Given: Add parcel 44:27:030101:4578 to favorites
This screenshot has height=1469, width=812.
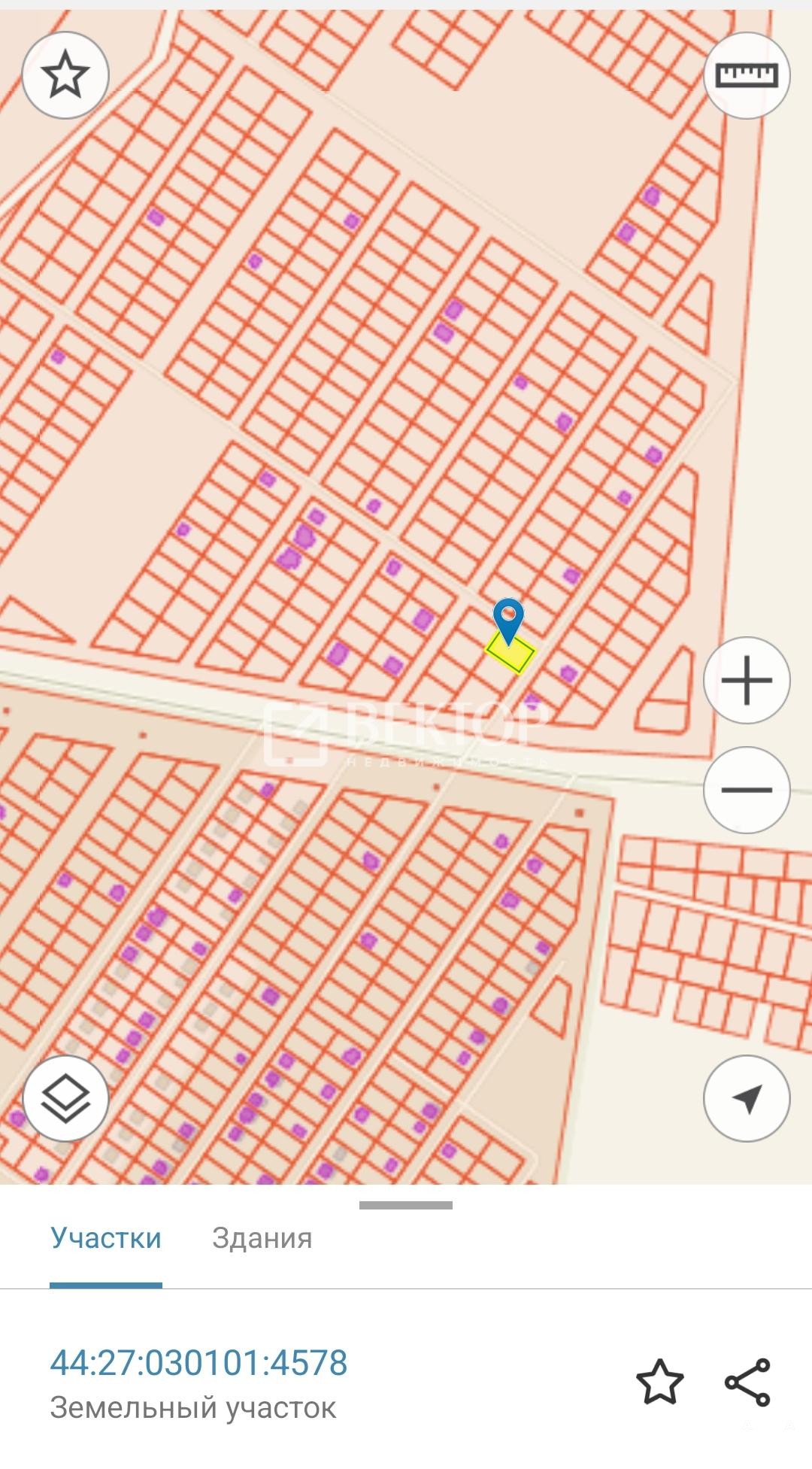Looking at the screenshot, I should (659, 1382).
